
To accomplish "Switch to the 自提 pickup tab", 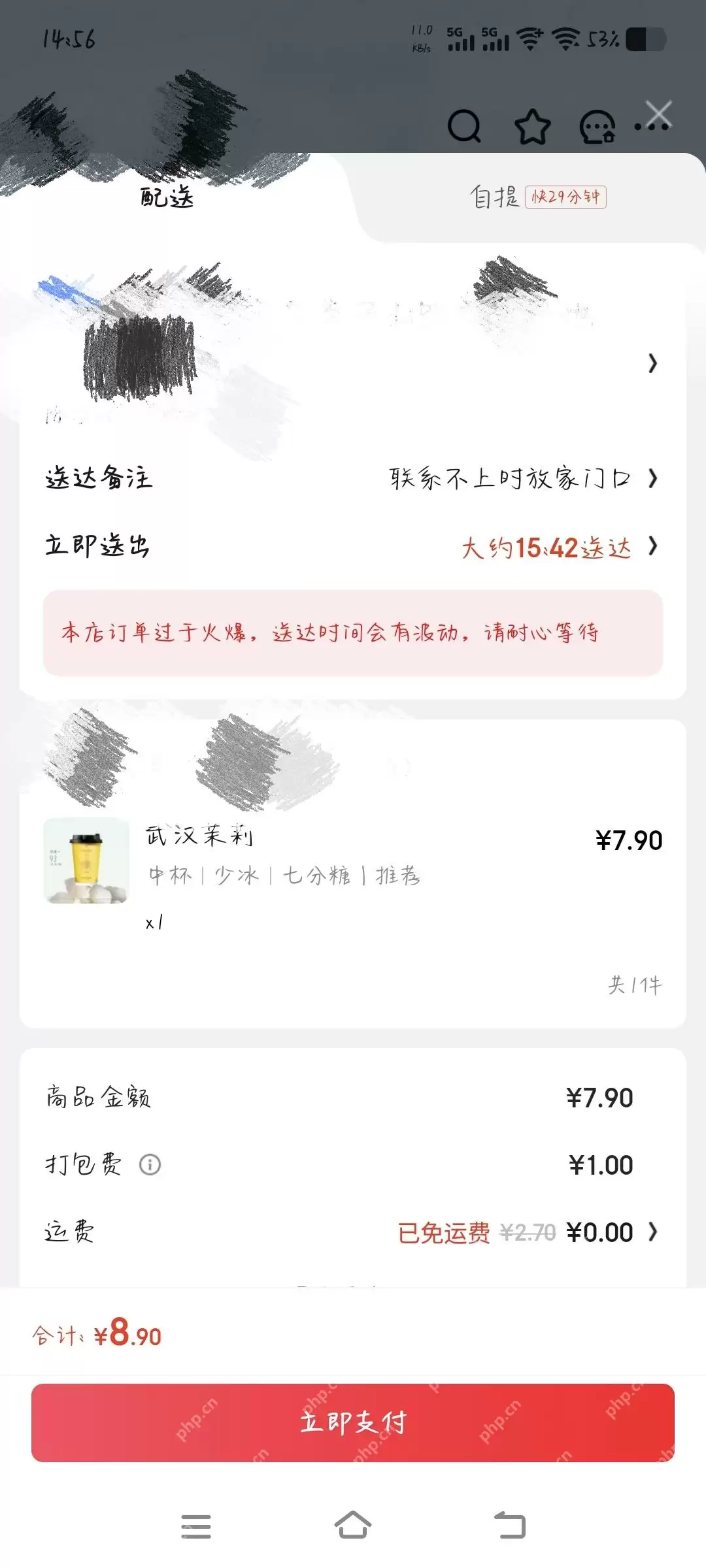I will point(495,197).
